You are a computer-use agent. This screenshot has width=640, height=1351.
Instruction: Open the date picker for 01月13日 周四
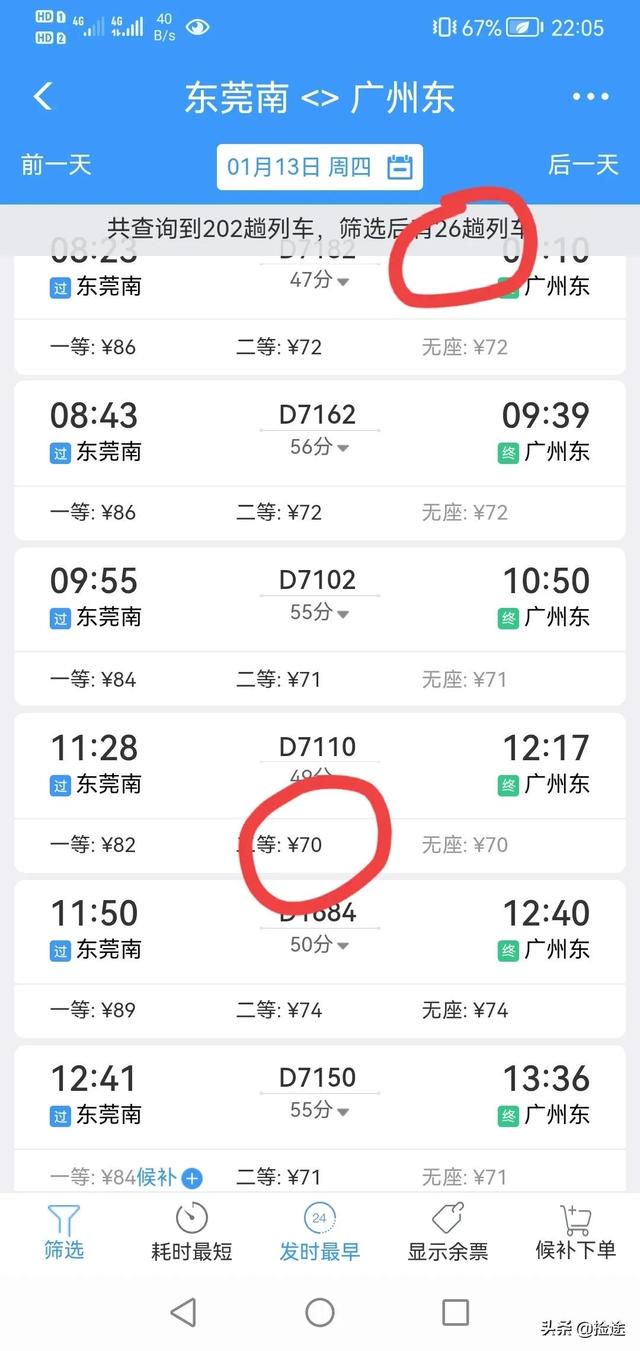click(x=320, y=166)
